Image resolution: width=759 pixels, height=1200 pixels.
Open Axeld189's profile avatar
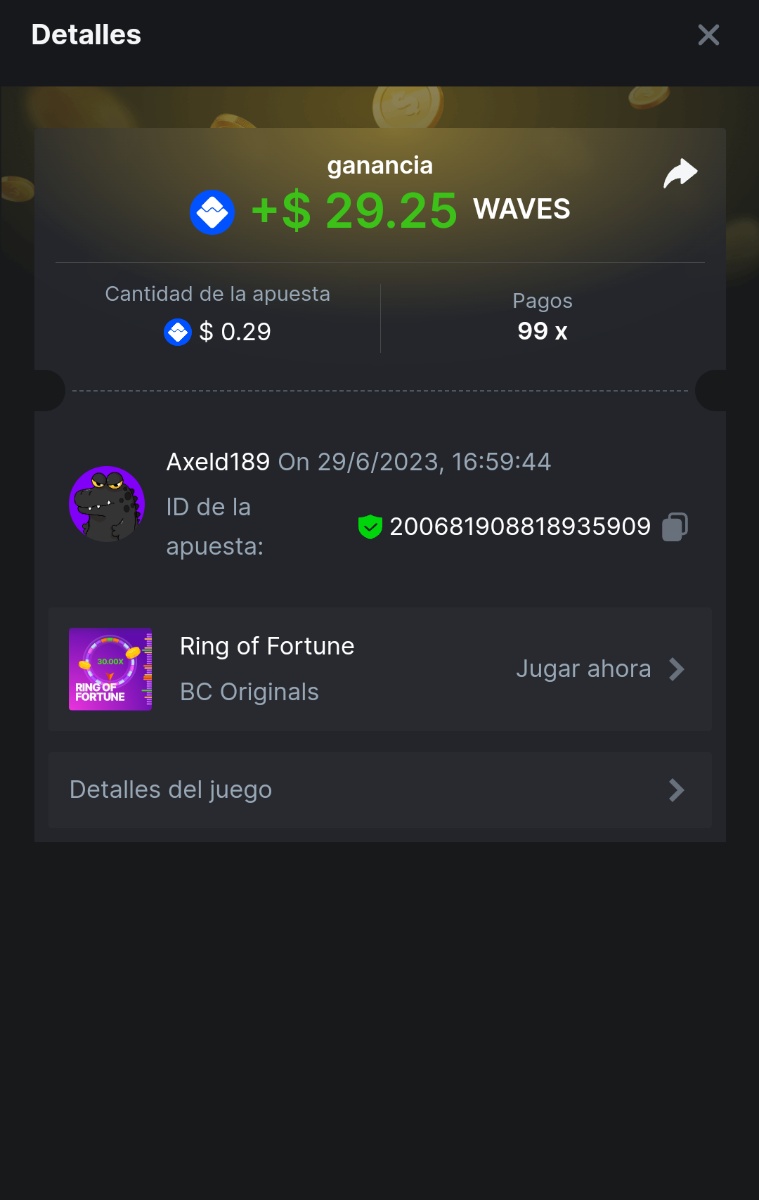[x=107, y=505]
